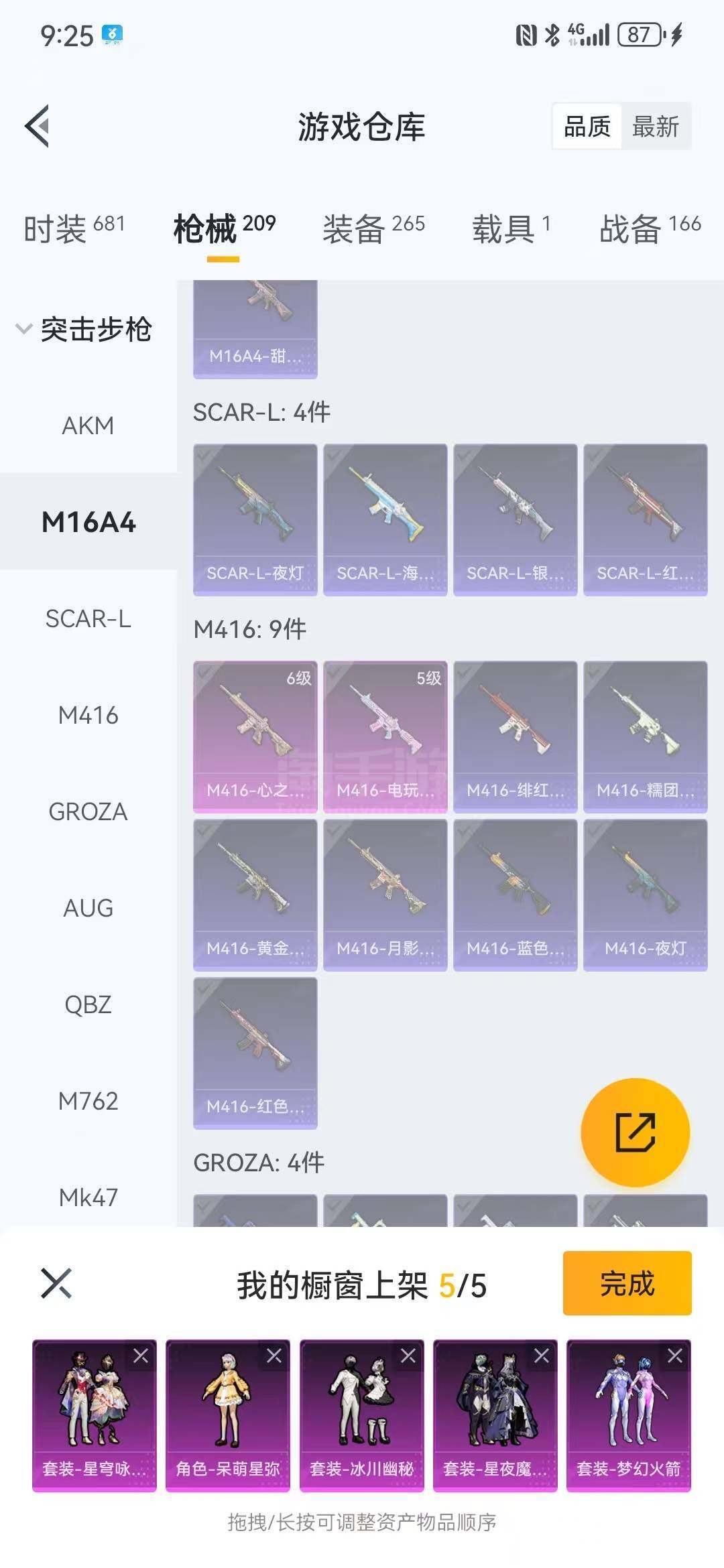The image size is (724, 1568).
Task: Switch to the 装备 tab
Action: pyautogui.click(x=373, y=228)
